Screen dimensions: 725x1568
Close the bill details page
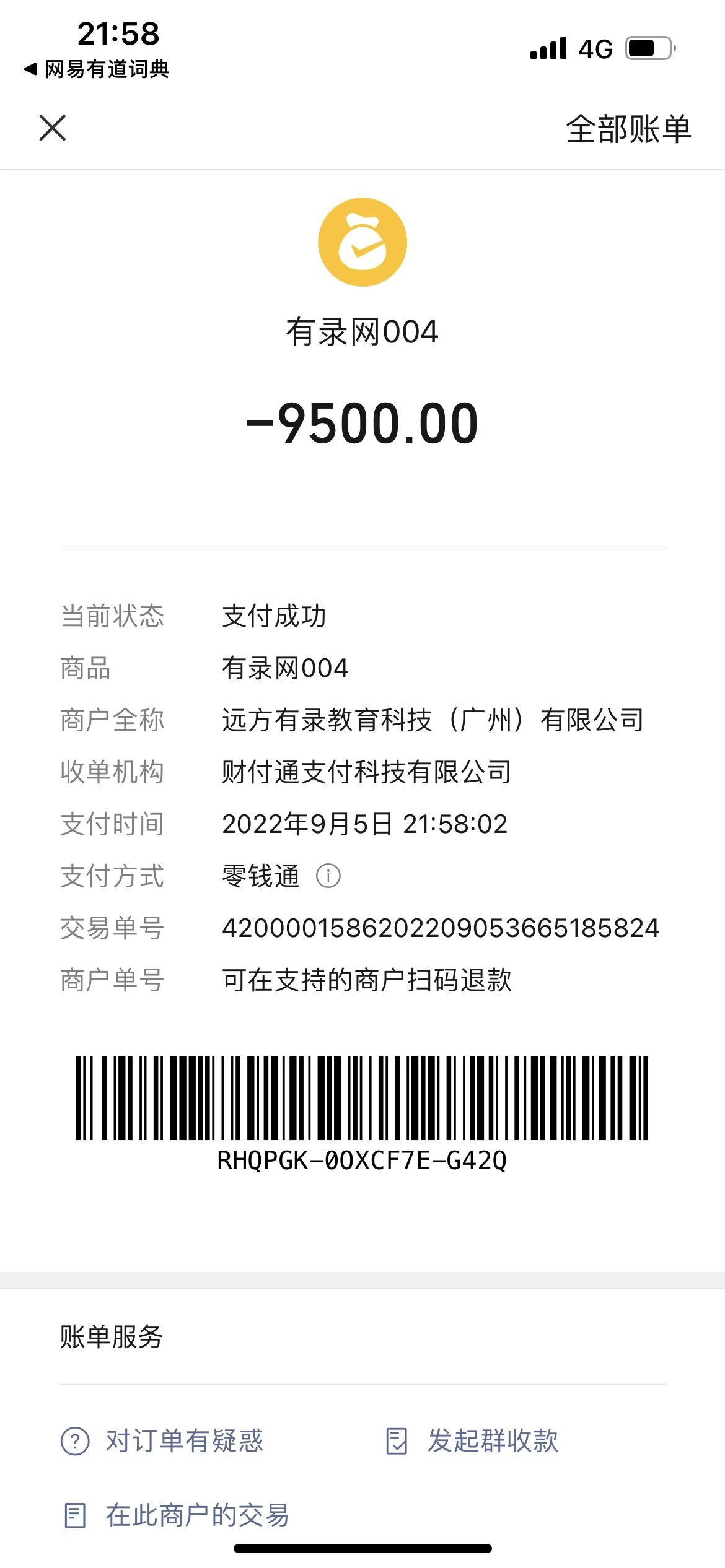click(53, 128)
